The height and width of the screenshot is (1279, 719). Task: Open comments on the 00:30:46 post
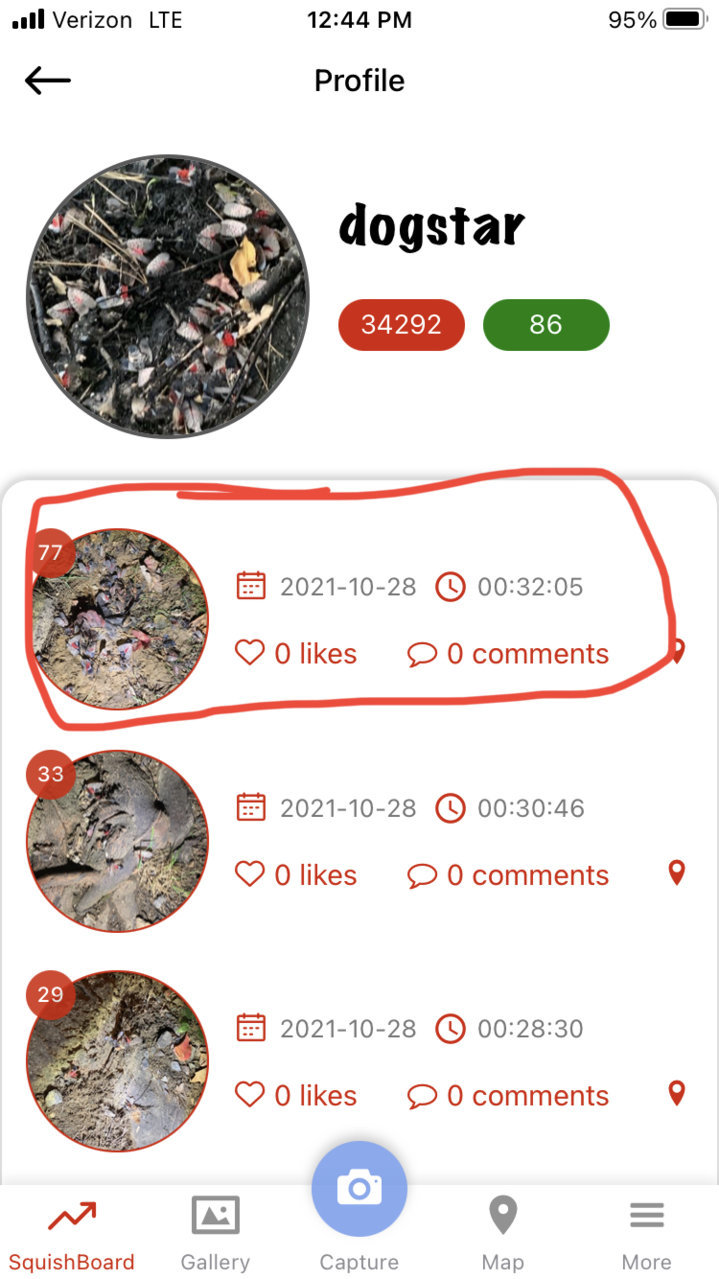[x=508, y=875]
